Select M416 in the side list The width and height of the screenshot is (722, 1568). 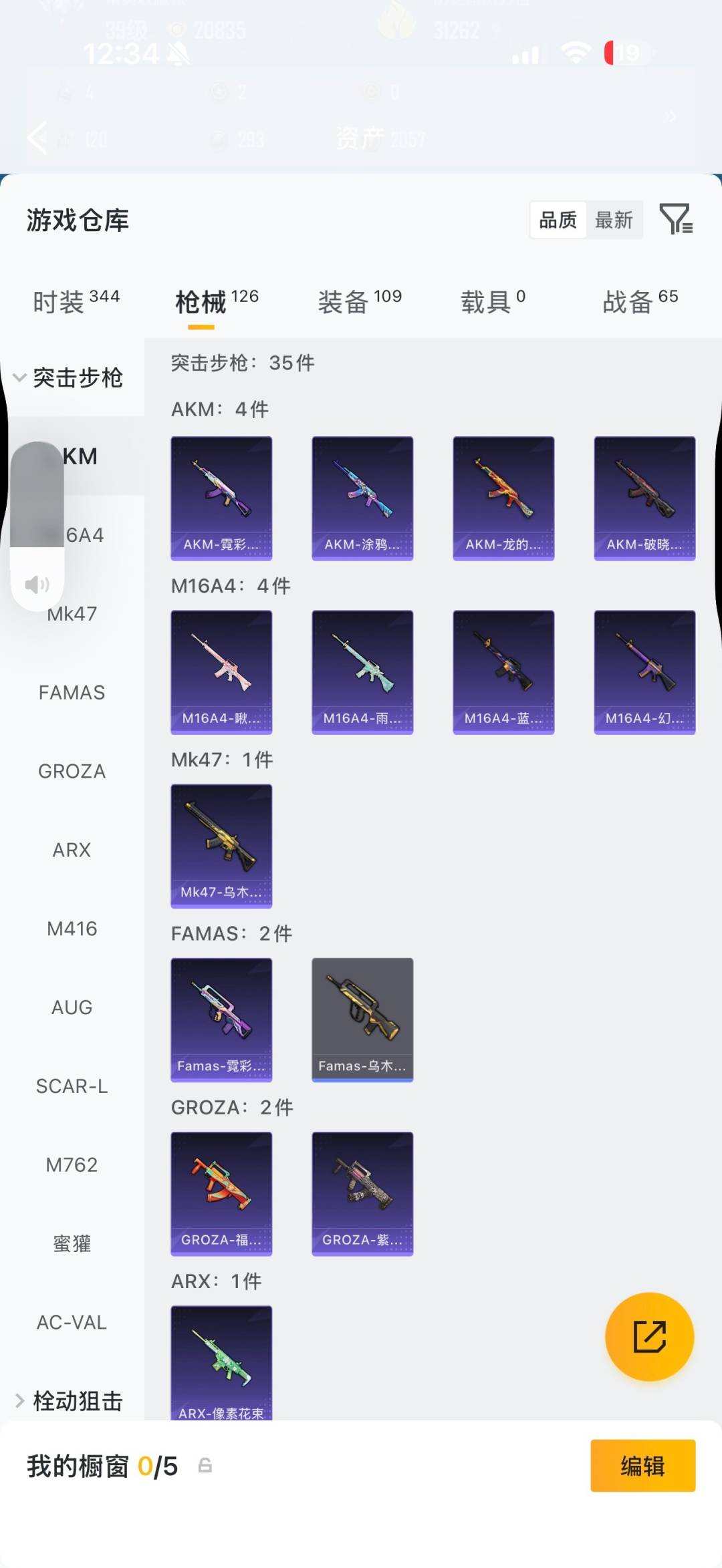tap(72, 929)
